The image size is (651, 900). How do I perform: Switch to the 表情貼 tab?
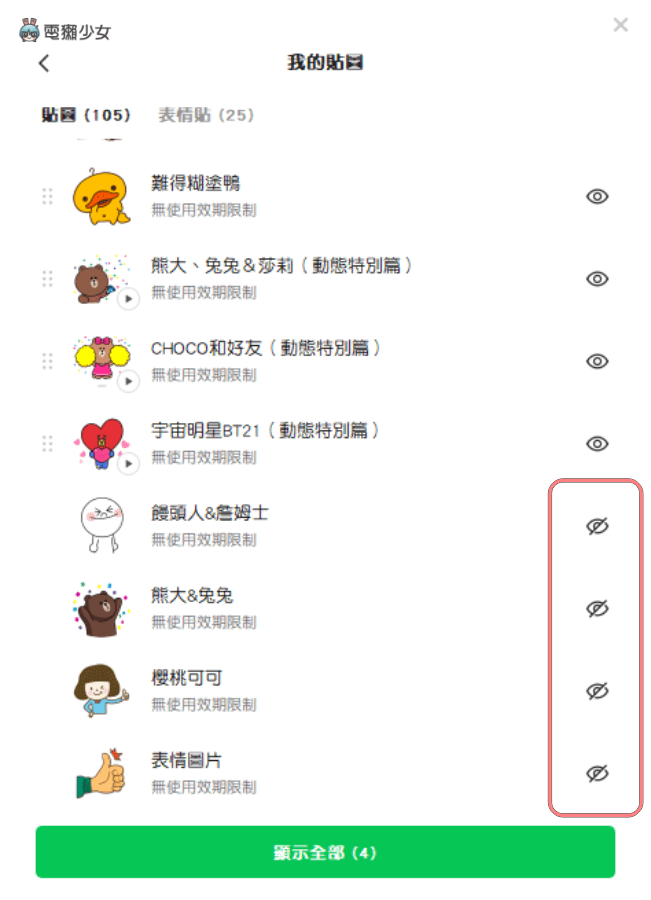click(x=205, y=115)
